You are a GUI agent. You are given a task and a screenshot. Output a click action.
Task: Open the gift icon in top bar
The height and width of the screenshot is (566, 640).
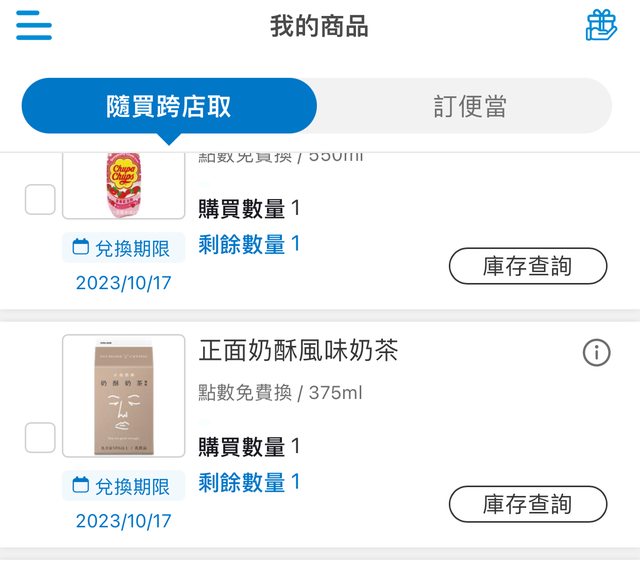[601, 25]
